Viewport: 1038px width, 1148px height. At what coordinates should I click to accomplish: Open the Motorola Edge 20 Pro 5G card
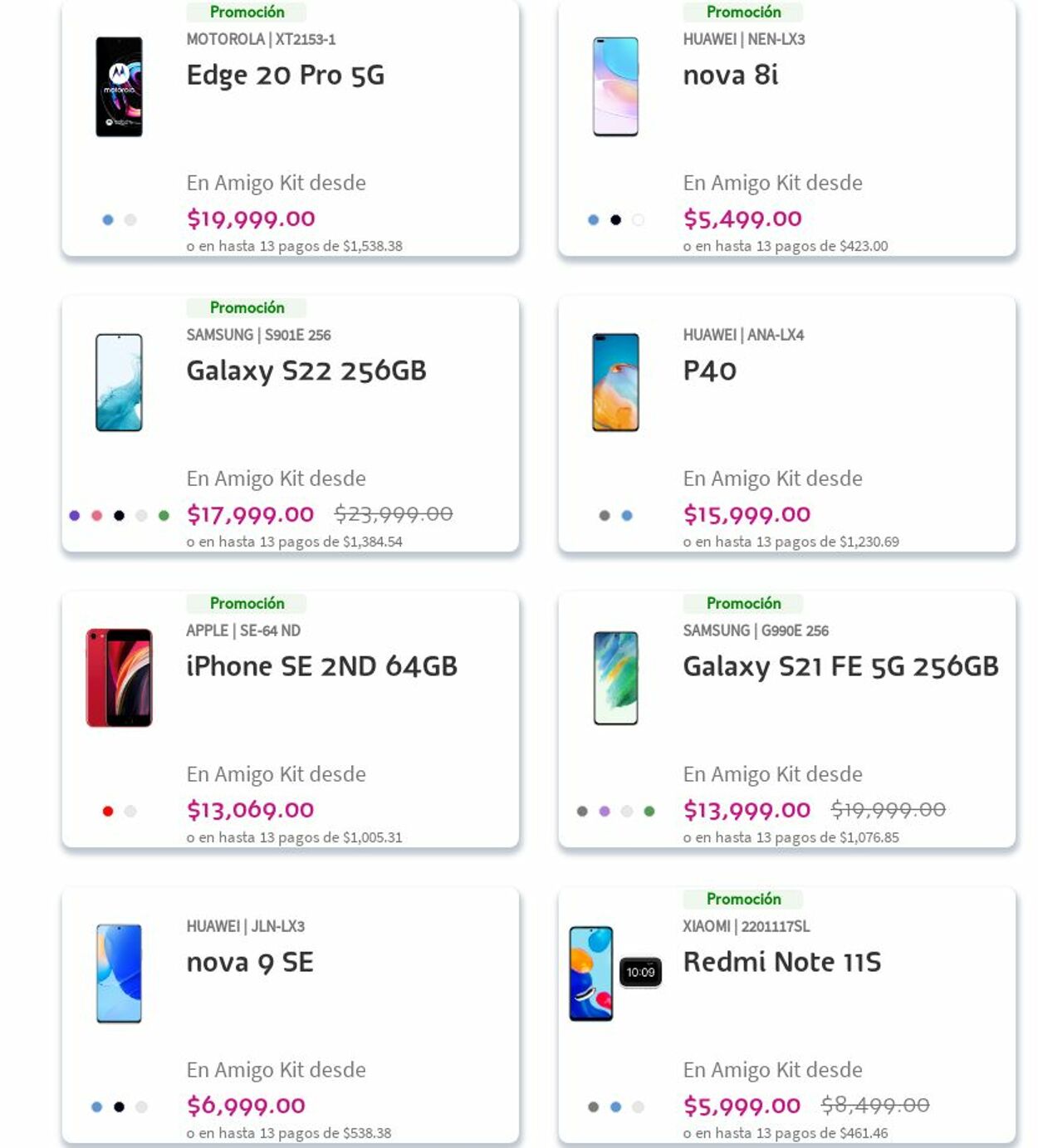285,76
